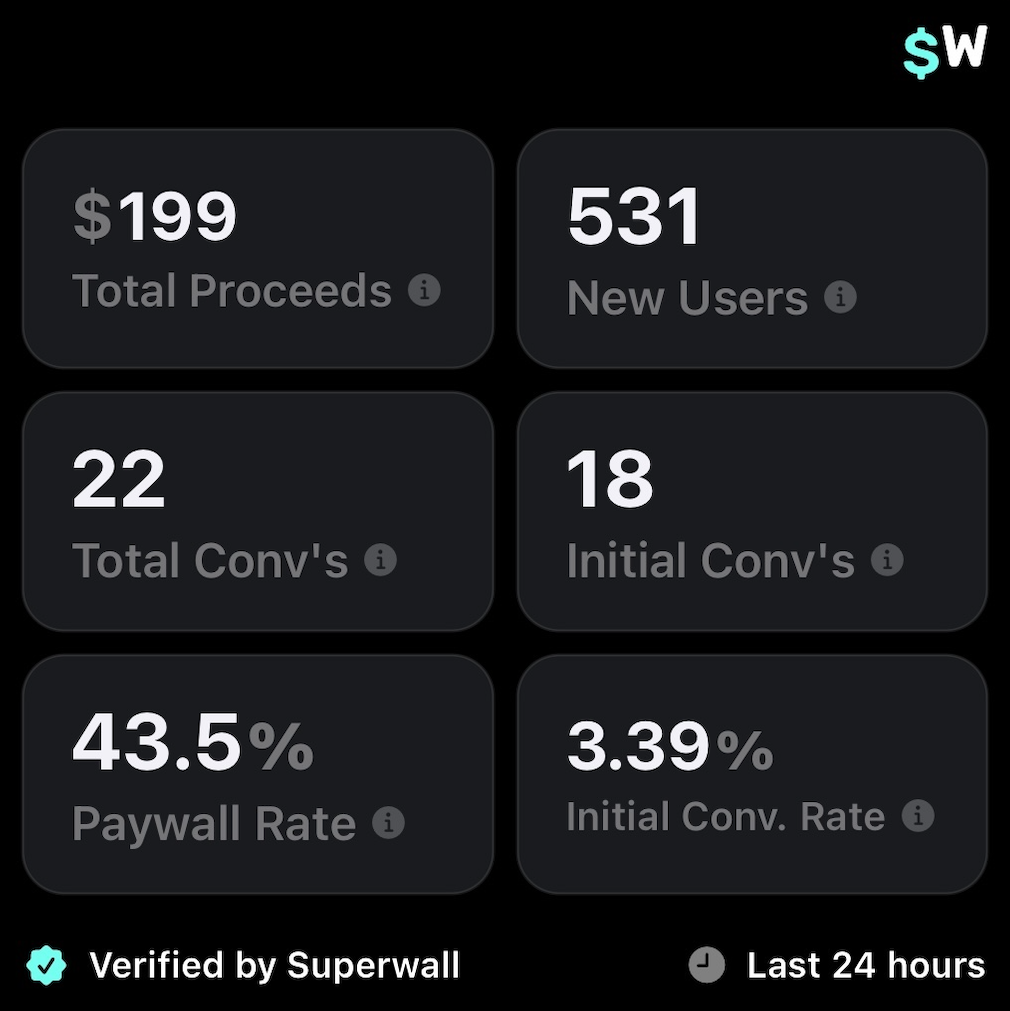Open the Paywall Rate info tooltip
This screenshot has width=1010, height=1011.
[388, 824]
